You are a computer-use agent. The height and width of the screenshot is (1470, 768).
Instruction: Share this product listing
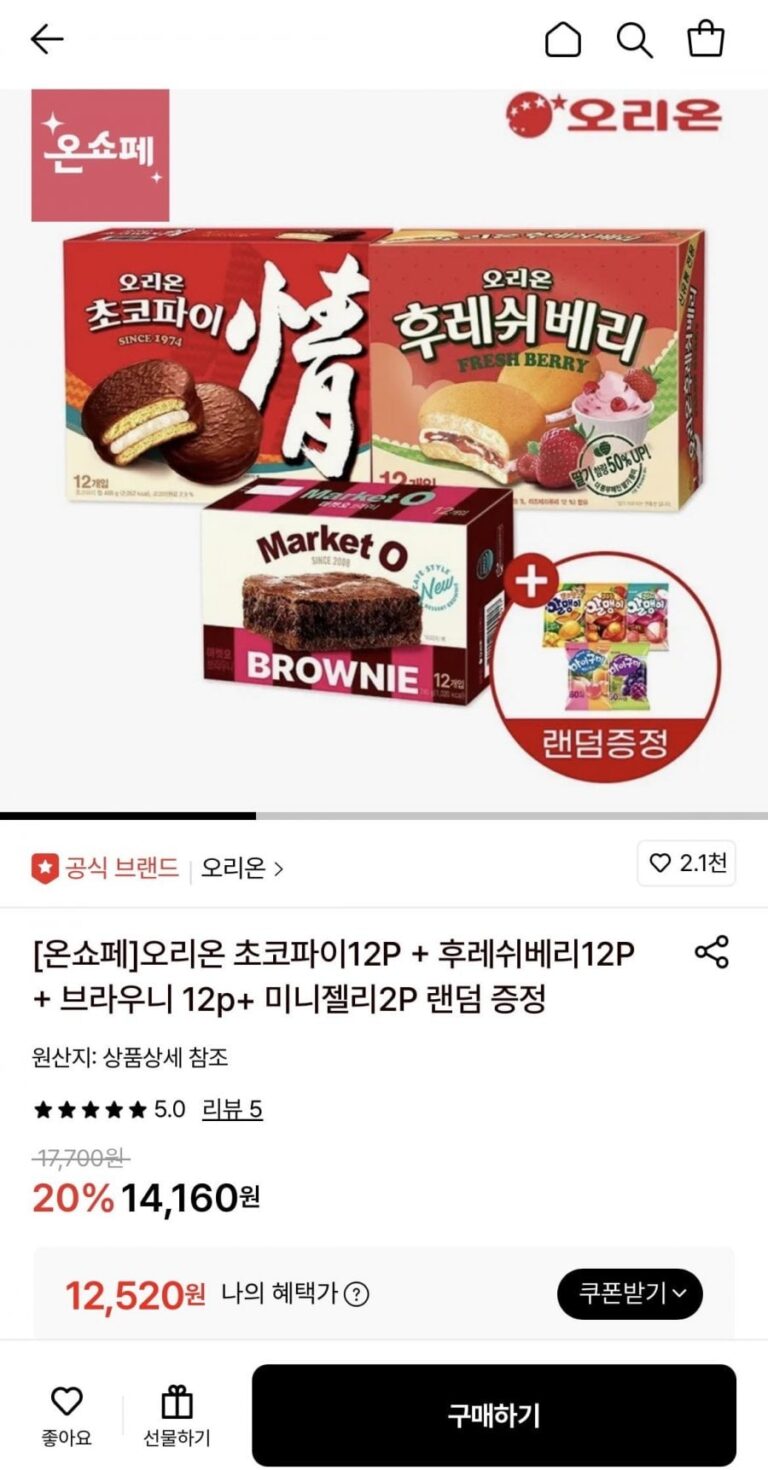[711, 952]
